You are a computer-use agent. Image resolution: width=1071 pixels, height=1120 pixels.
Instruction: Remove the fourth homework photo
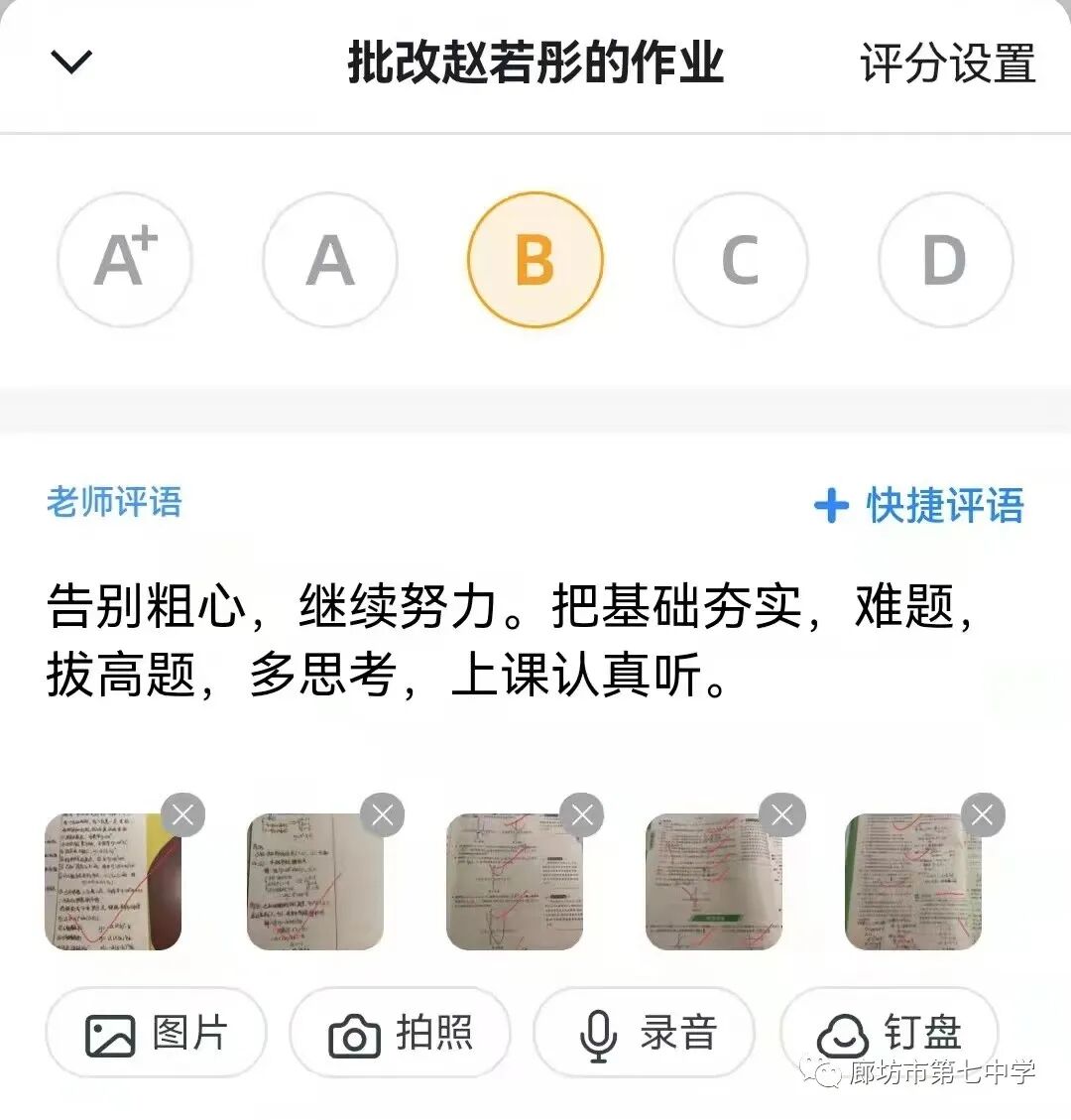click(x=782, y=815)
